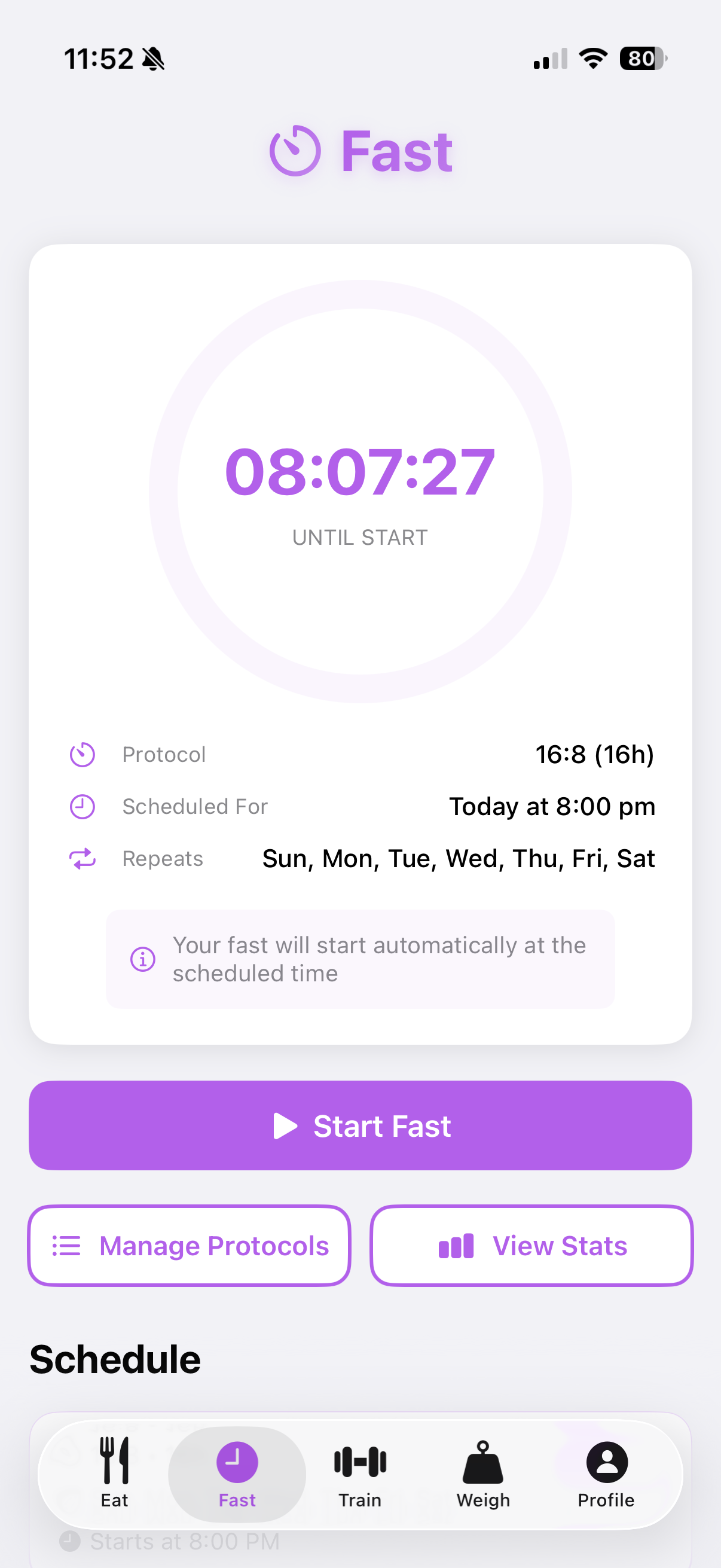Click the bar chart icon on View Stats
The width and height of the screenshot is (721, 1568).
pos(455,1246)
